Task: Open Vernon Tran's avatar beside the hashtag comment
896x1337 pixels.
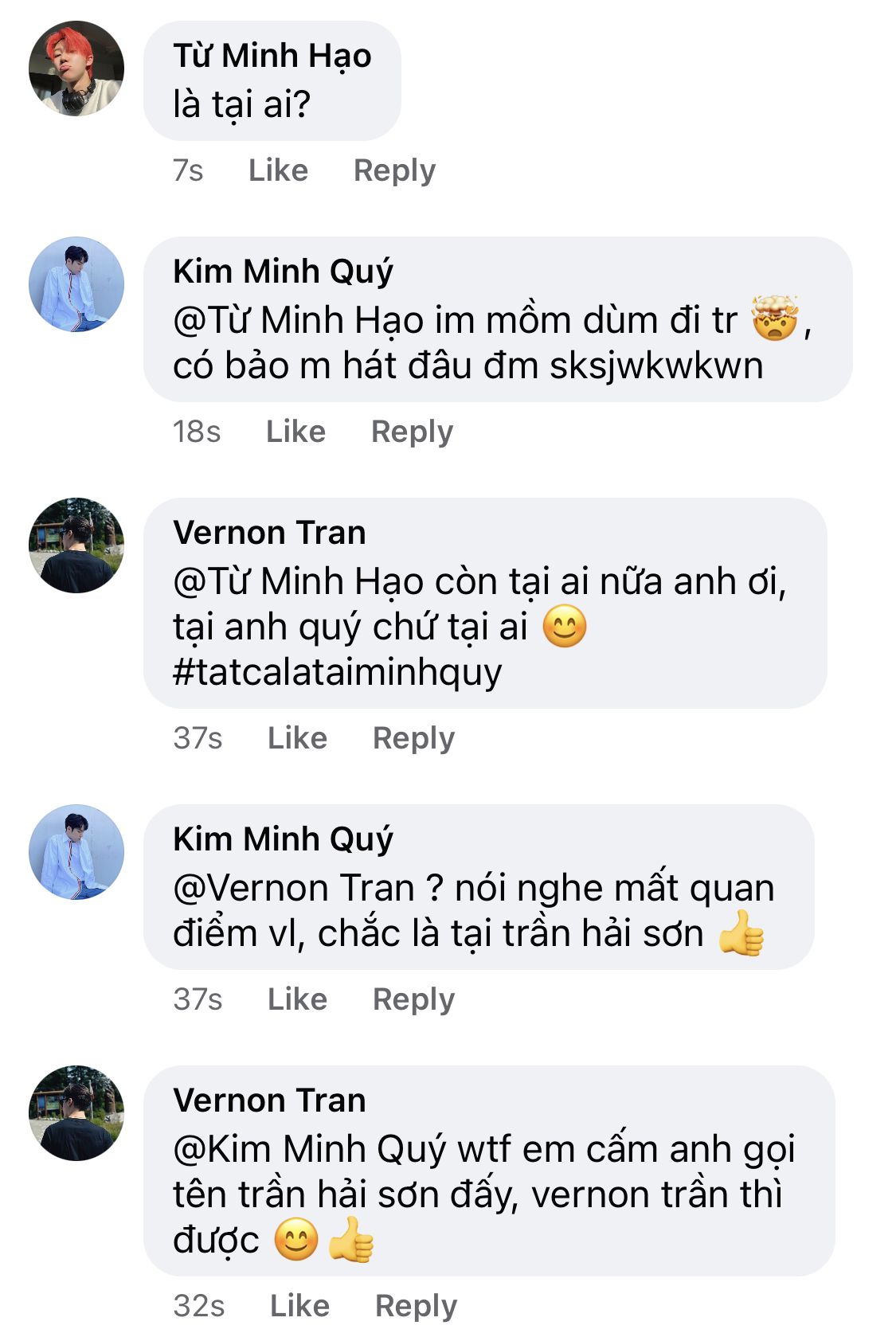Action: 76,545
